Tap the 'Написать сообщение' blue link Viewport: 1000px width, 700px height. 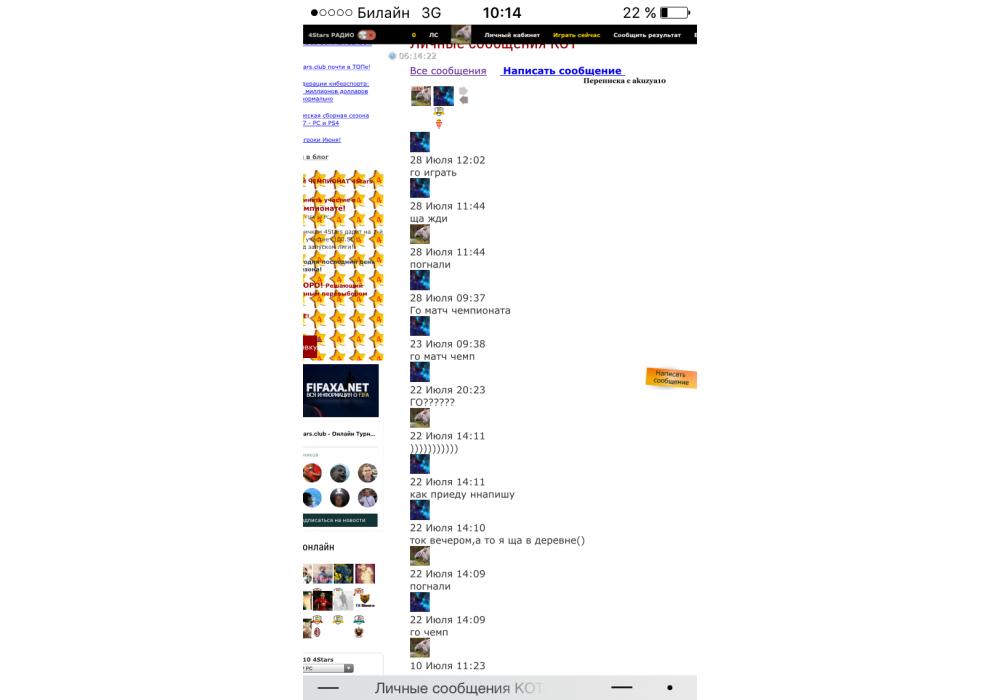[562, 71]
